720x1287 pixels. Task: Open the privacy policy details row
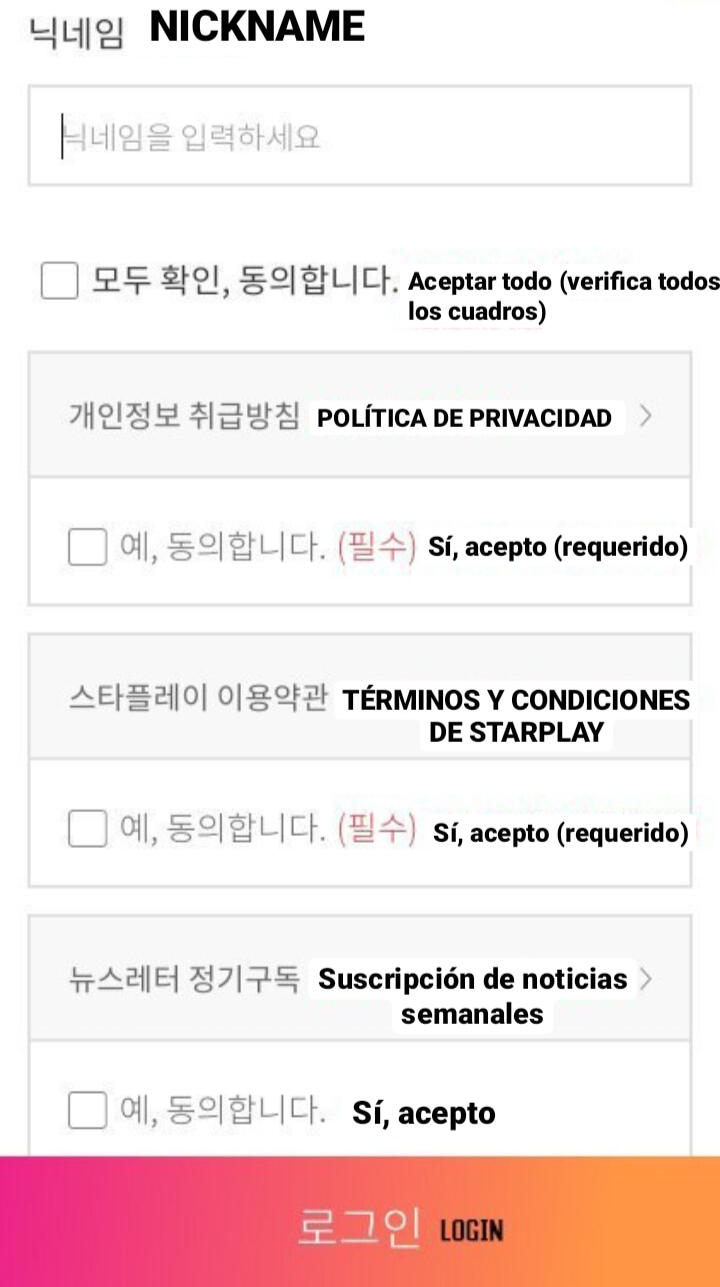pyautogui.click(x=360, y=416)
